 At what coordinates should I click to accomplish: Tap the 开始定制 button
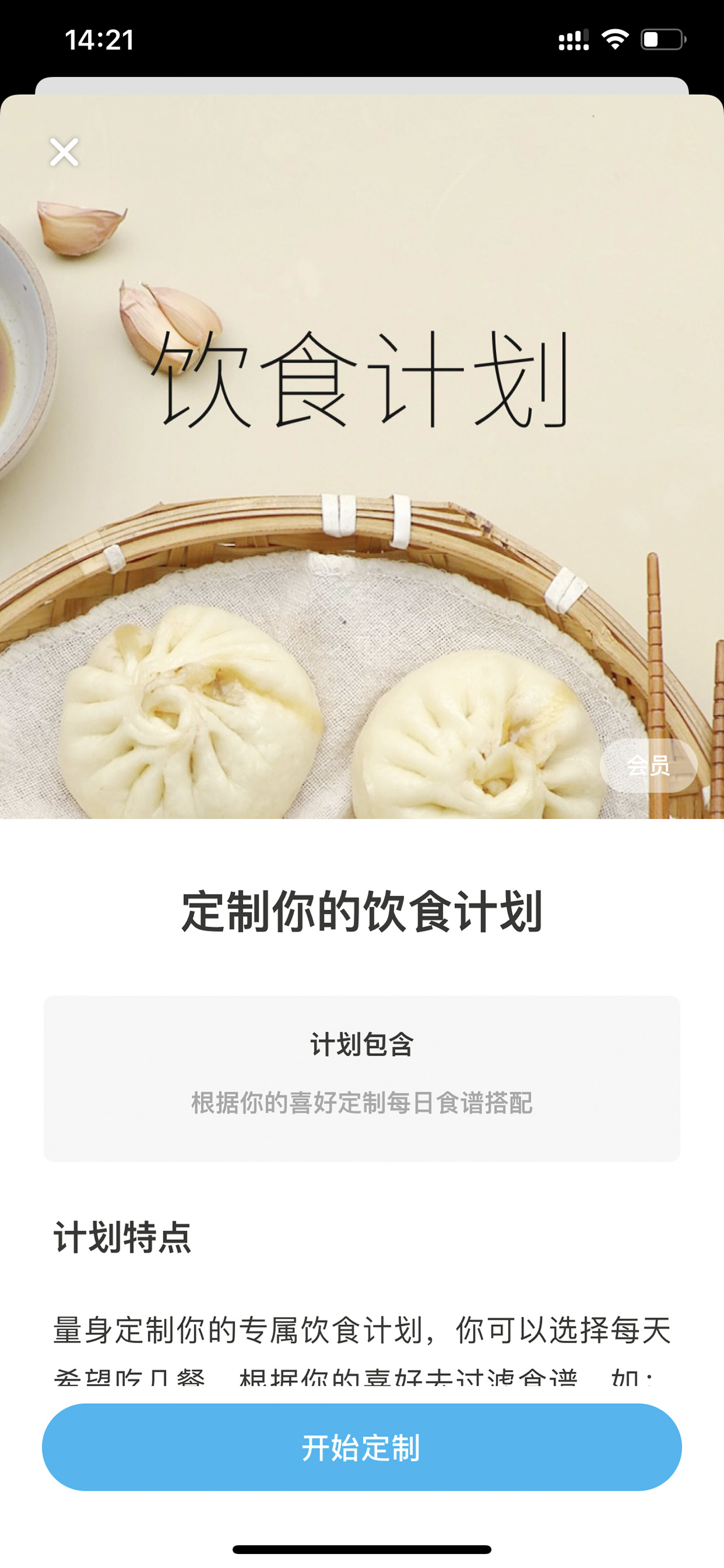(x=361, y=1447)
